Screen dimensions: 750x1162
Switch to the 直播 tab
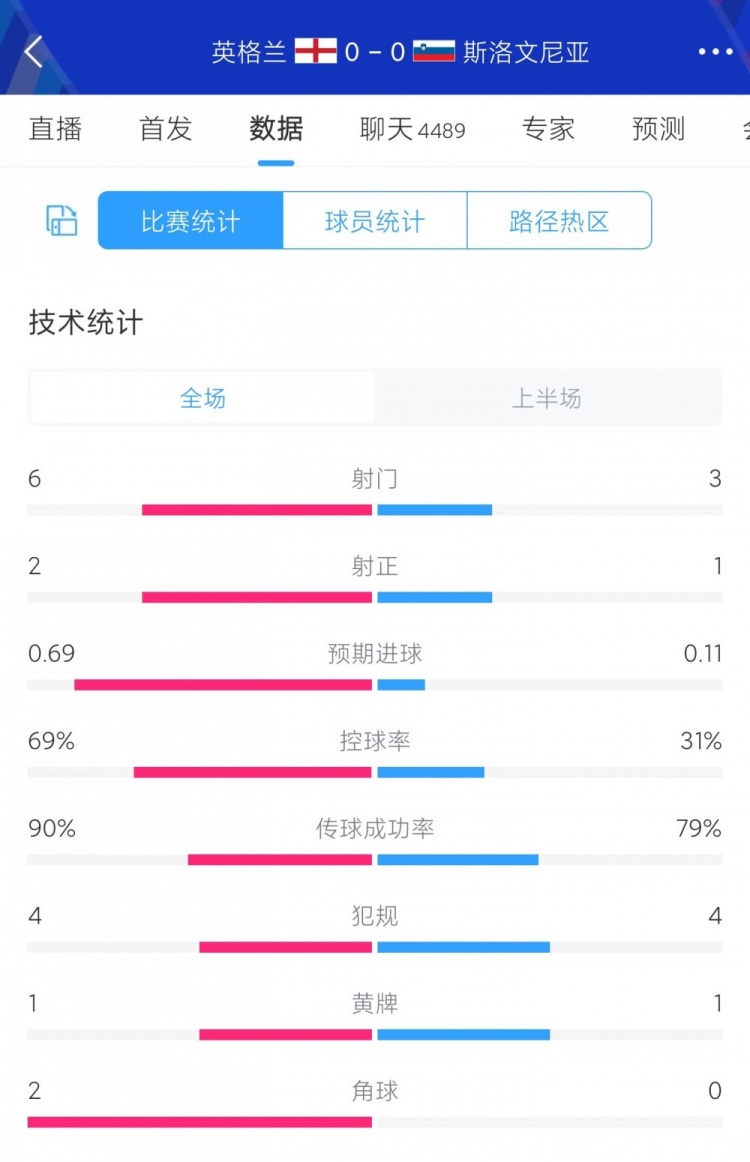[55, 129]
